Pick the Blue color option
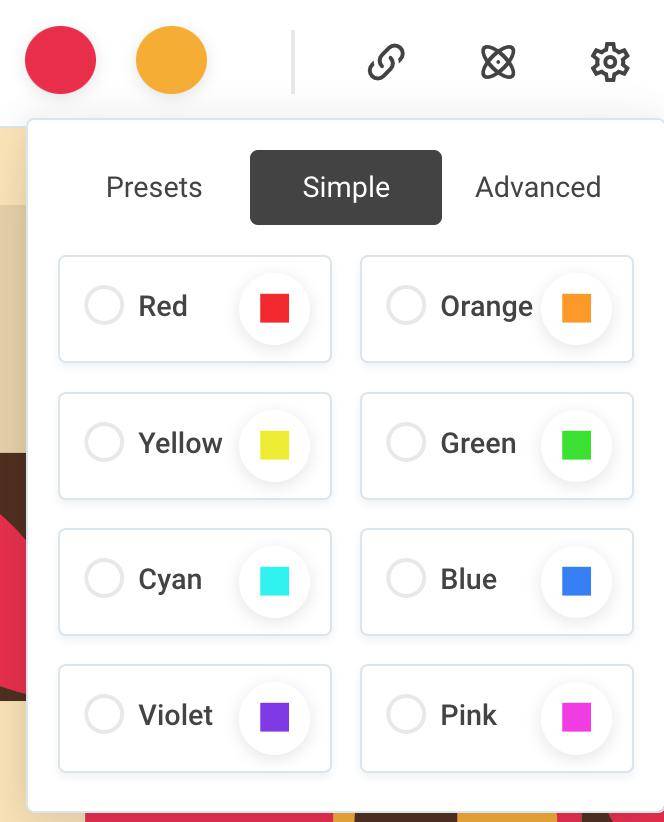The width and height of the screenshot is (664, 822). (407, 579)
